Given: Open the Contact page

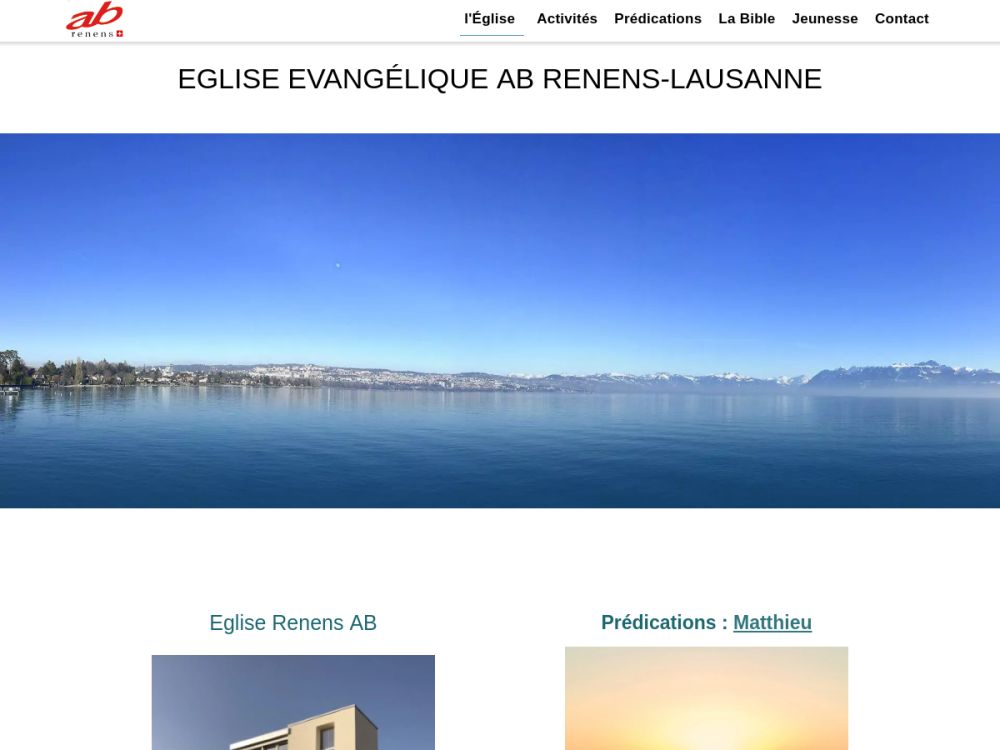Looking at the screenshot, I should (x=902, y=19).
